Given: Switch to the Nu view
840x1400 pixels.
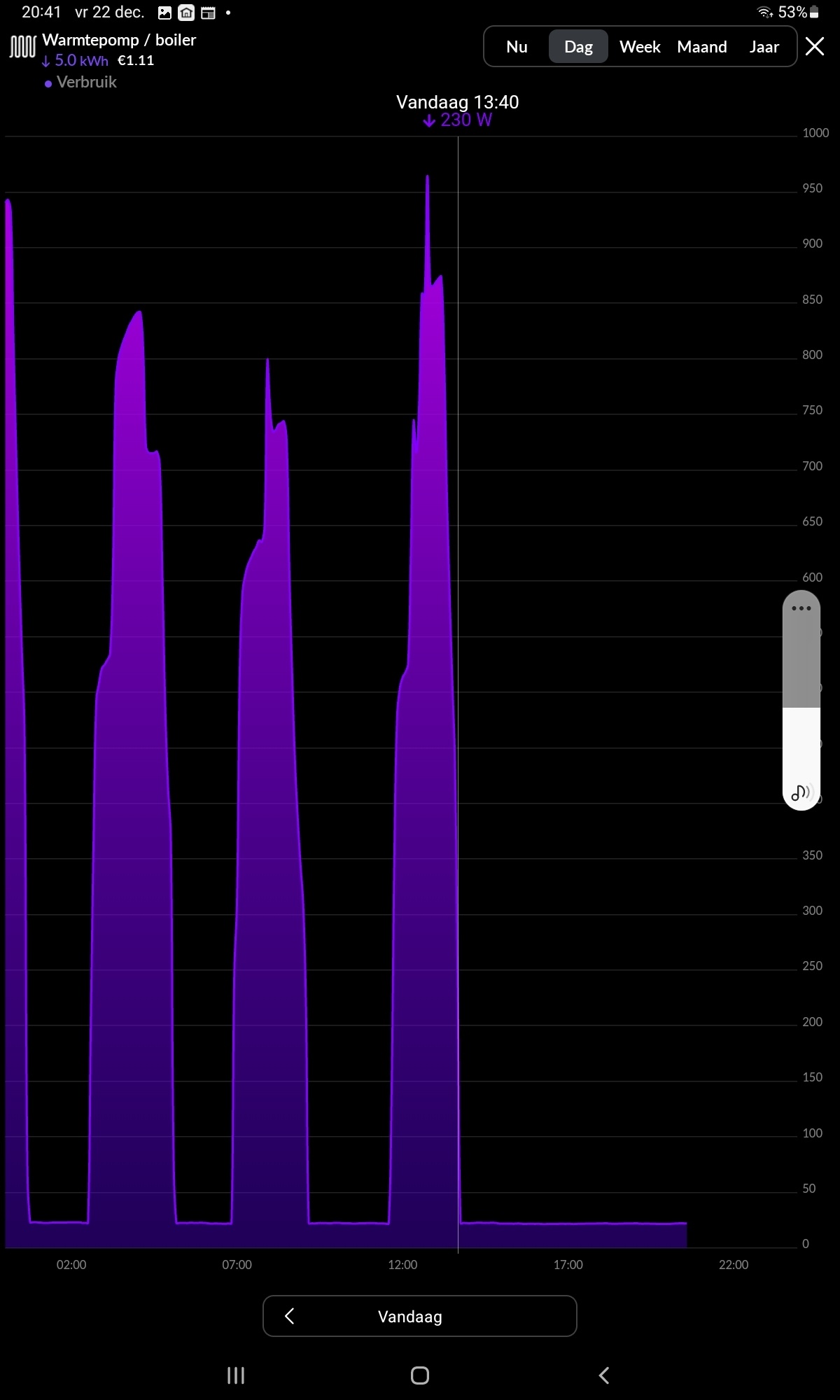Looking at the screenshot, I should coord(517,47).
